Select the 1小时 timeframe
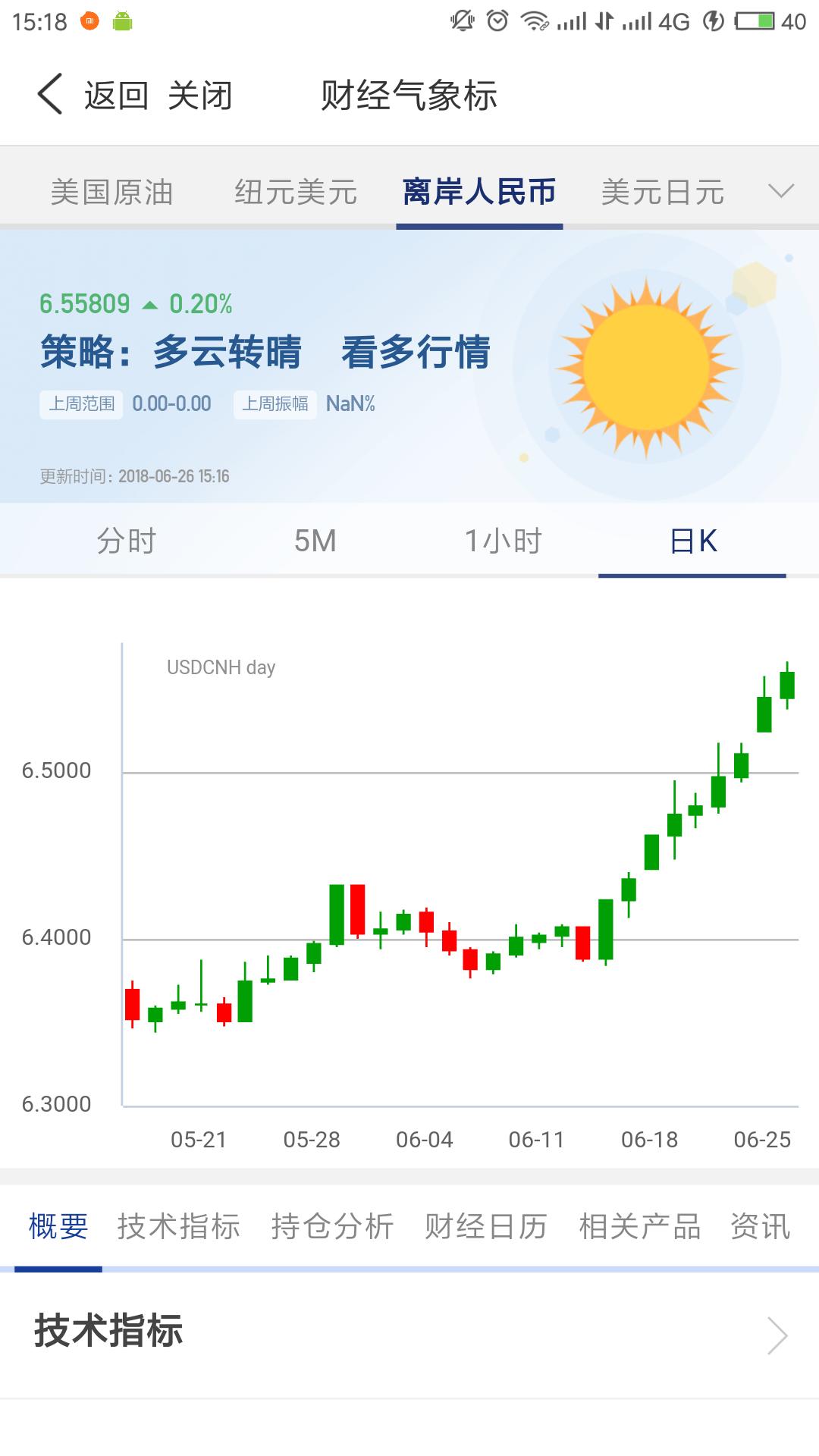Screen dimensions: 819x1456 point(503,540)
